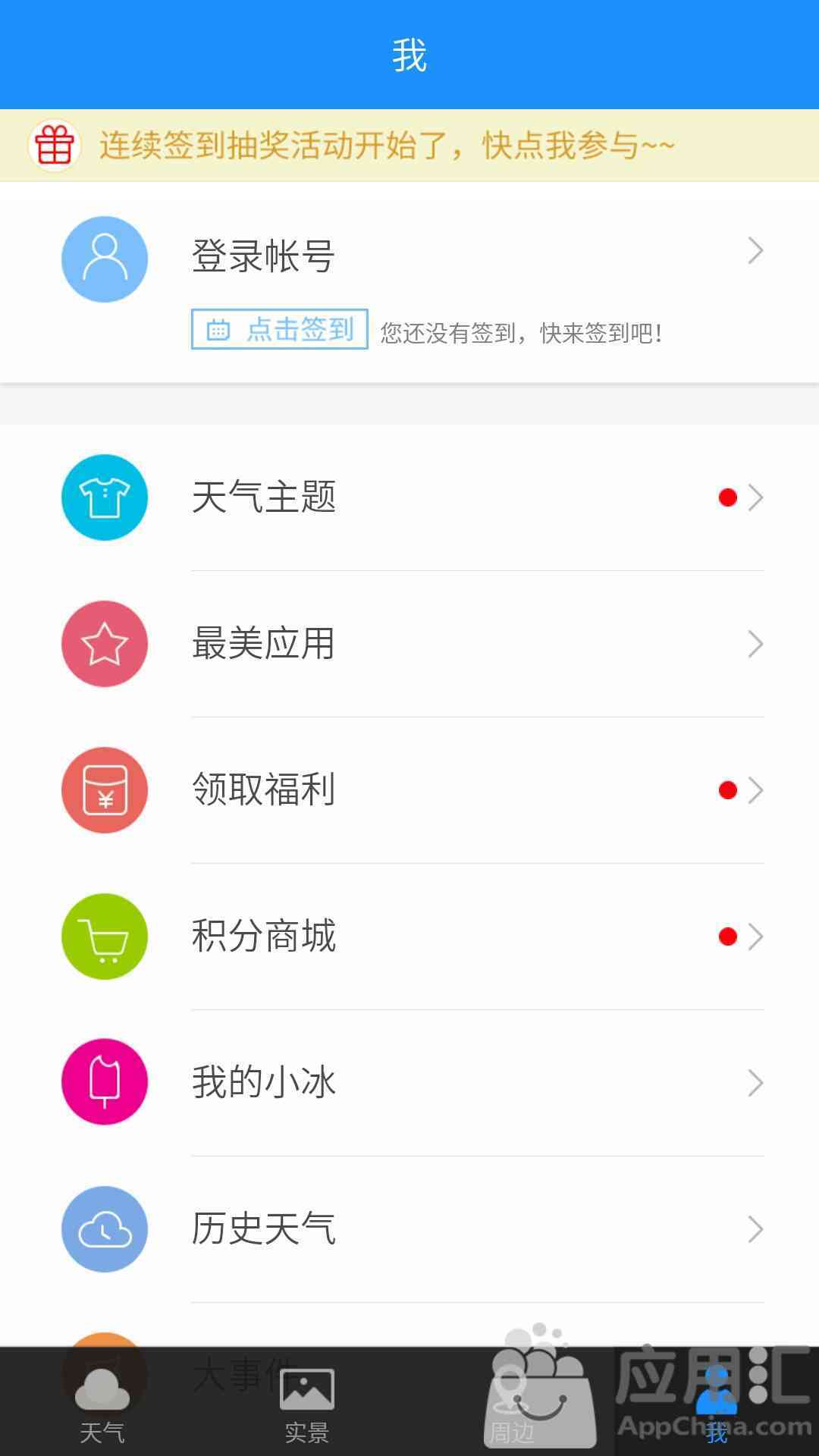This screenshot has width=819, height=1456.
Task: Open 我的小冰 row
Action: pyautogui.click(x=409, y=1083)
